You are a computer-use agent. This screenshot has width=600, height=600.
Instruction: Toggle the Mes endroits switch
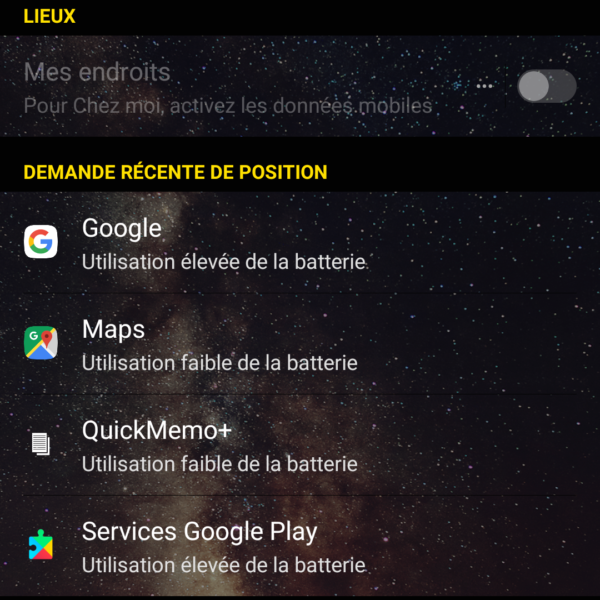coord(546,86)
